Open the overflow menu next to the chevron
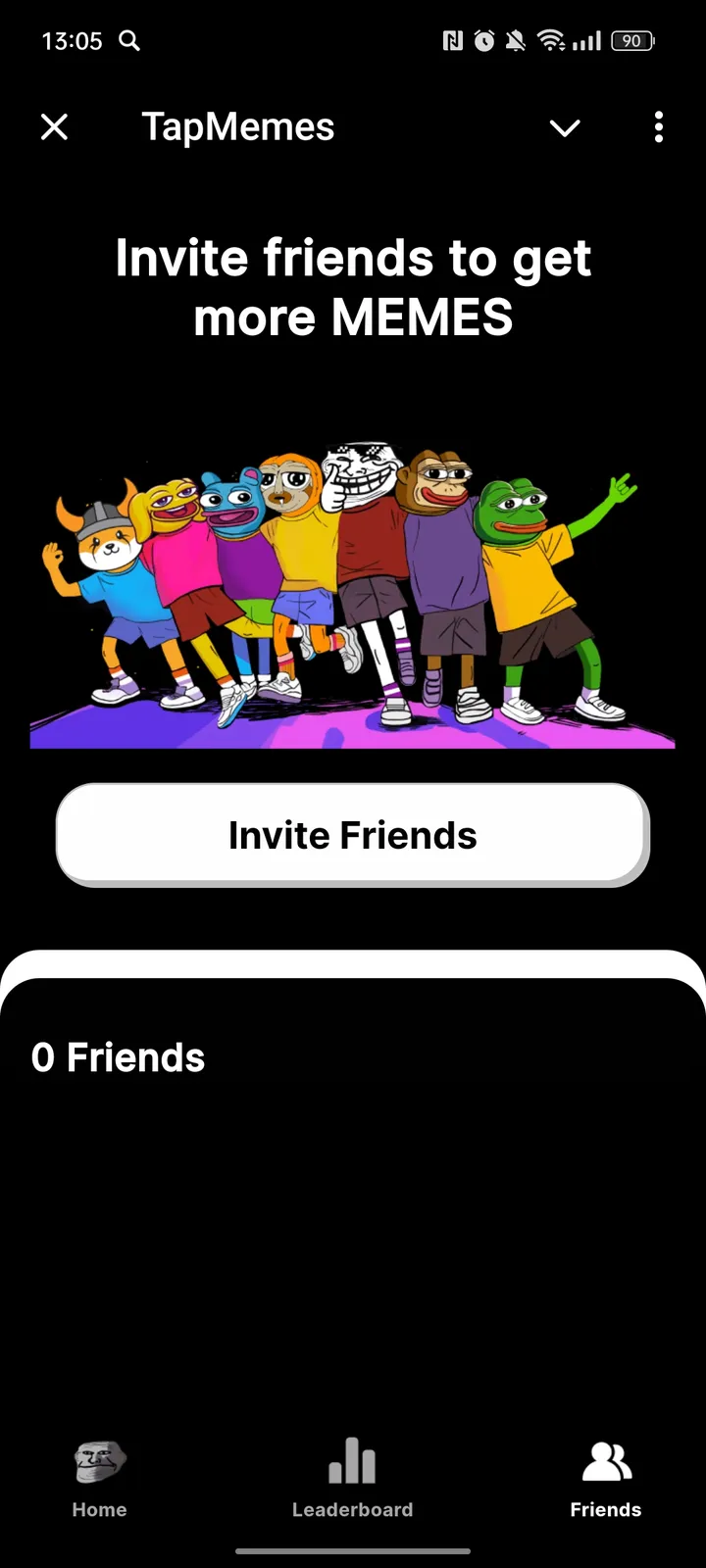Image resolution: width=706 pixels, height=1568 pixels. 658,127
